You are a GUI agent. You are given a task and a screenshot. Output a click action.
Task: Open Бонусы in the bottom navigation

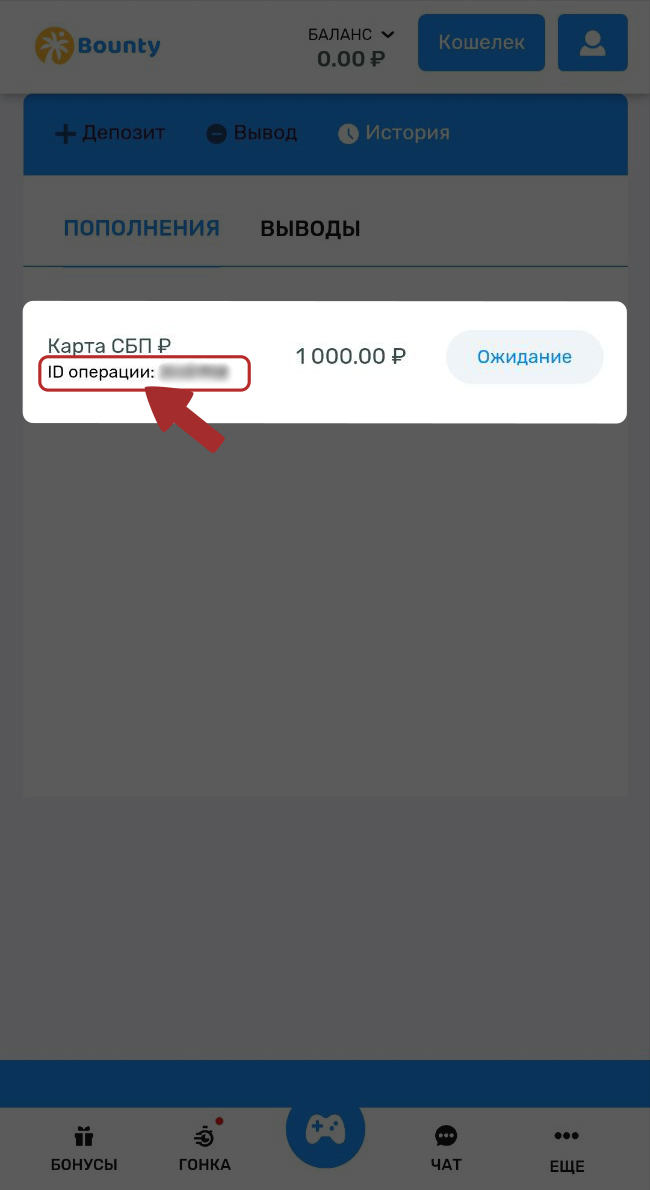[84, 1149]
